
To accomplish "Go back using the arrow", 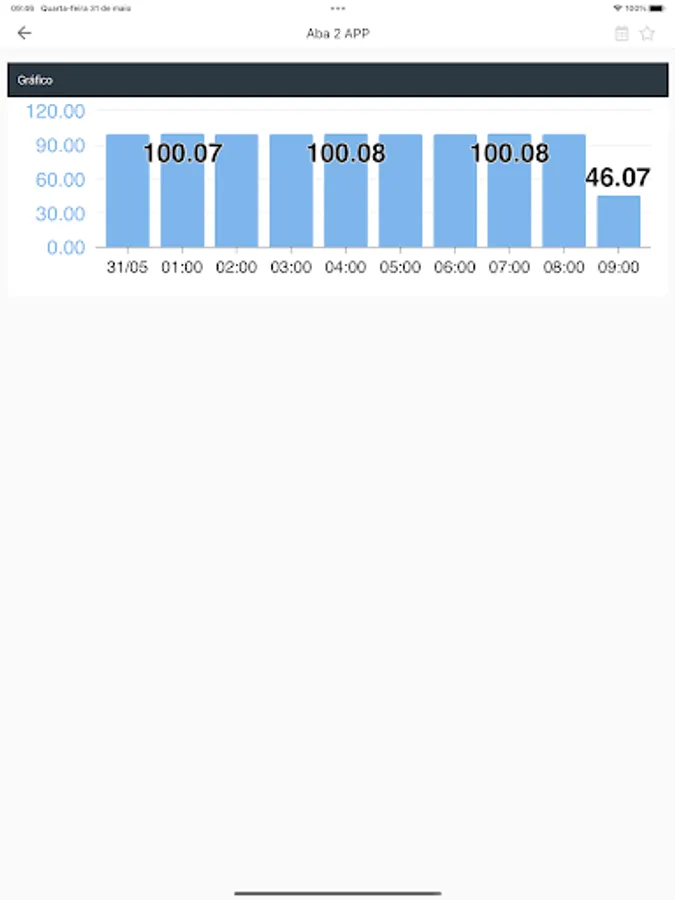I will [25, 33].
